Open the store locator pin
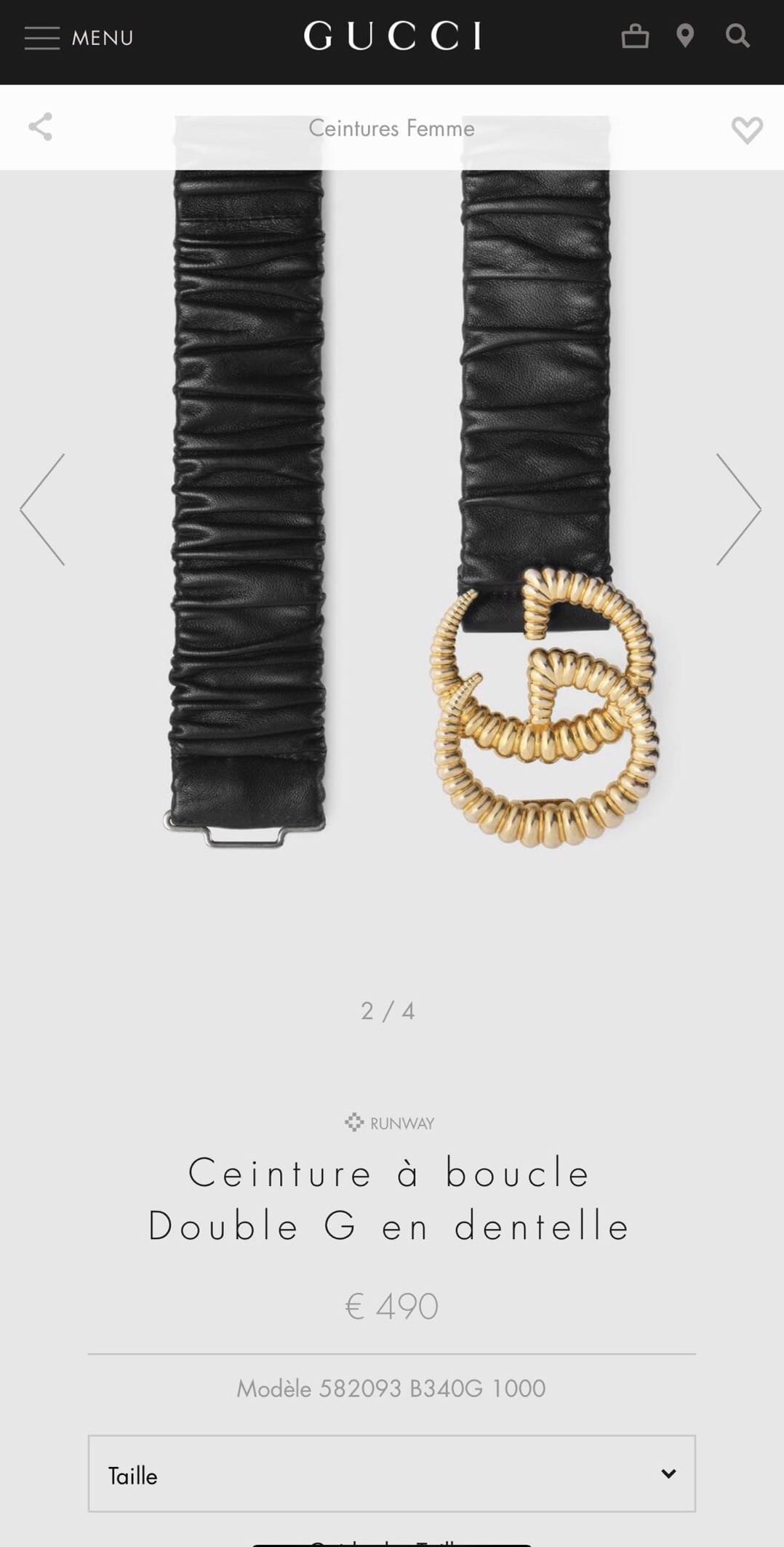This screenshot has height=1547, width=784. (x=684, y=36)
